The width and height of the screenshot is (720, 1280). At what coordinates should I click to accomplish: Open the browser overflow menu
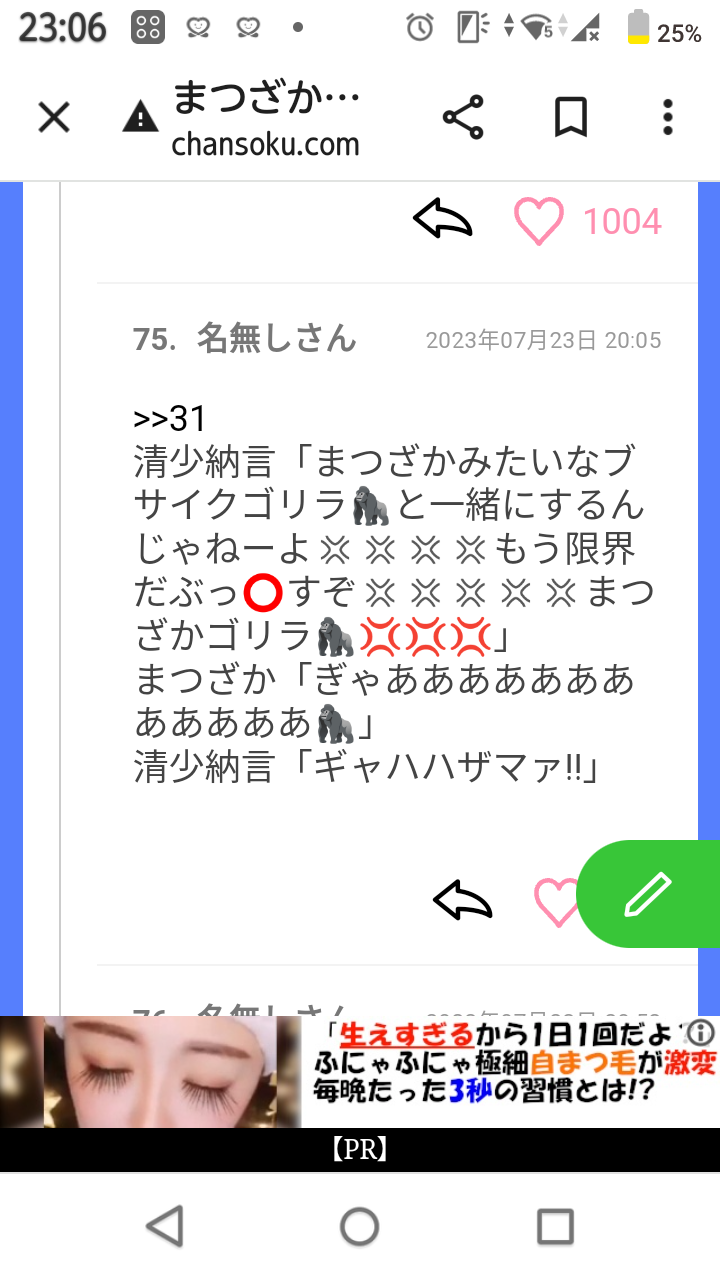click(x=668, y=118)
